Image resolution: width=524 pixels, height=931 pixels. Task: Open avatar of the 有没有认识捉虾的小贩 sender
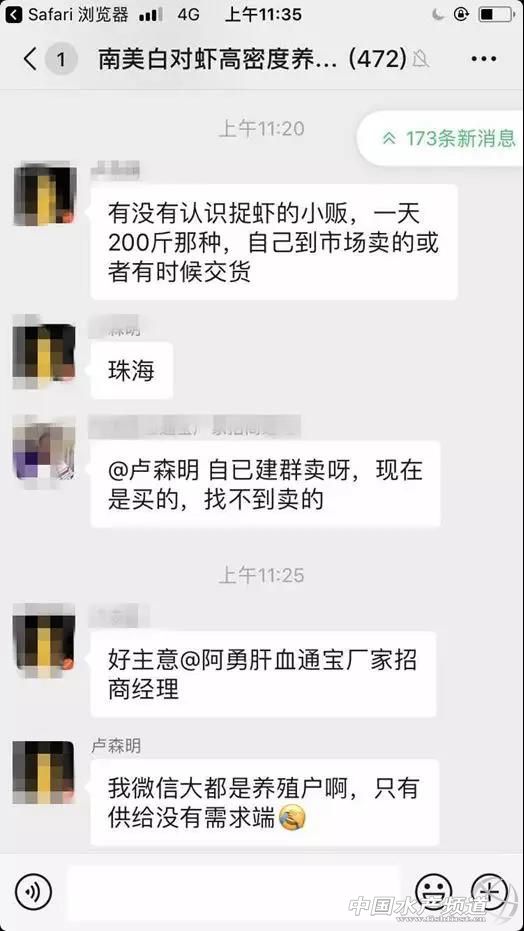(45, 195)
